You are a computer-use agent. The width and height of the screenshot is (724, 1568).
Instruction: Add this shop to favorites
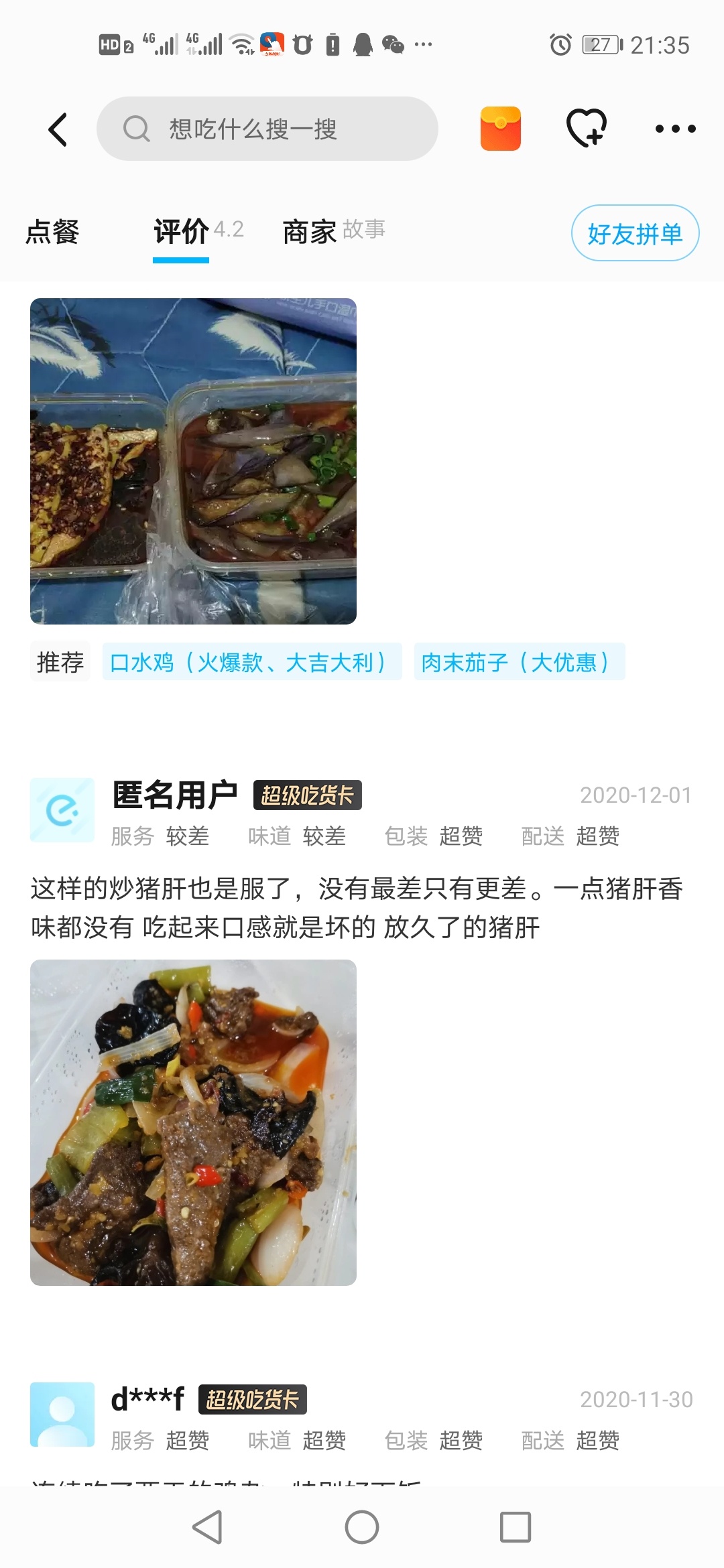click(587, 127)
